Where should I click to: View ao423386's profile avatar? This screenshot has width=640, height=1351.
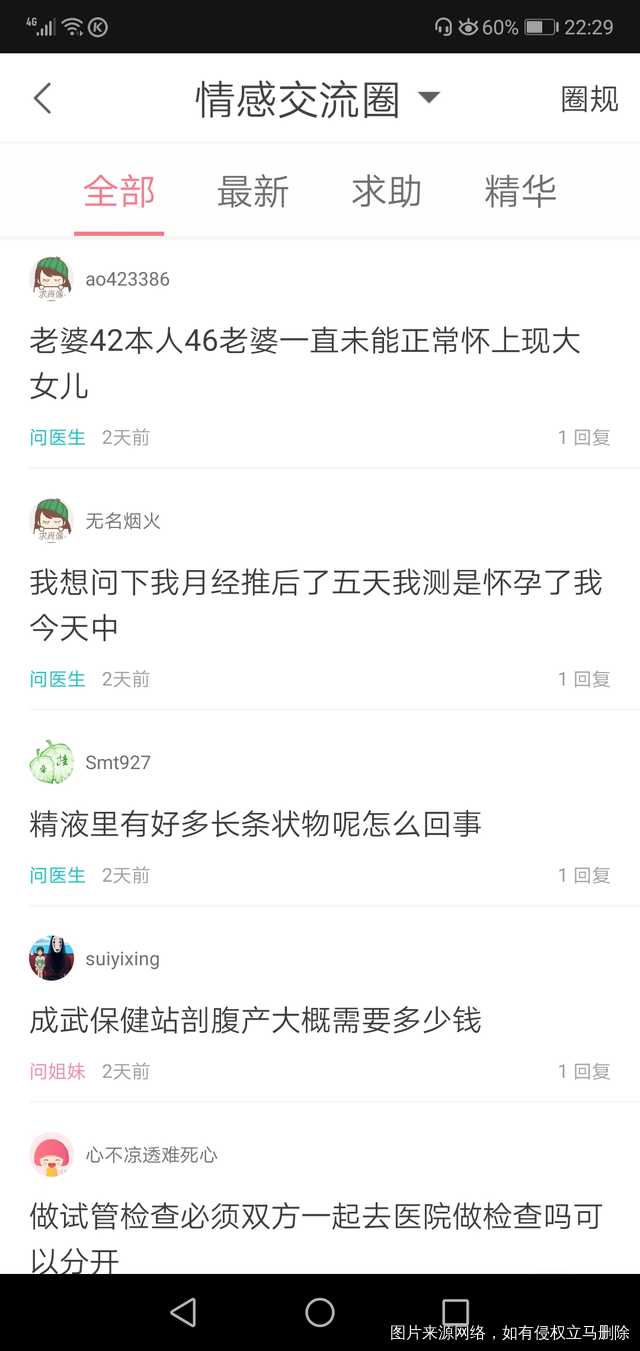(x=51, y=279)
